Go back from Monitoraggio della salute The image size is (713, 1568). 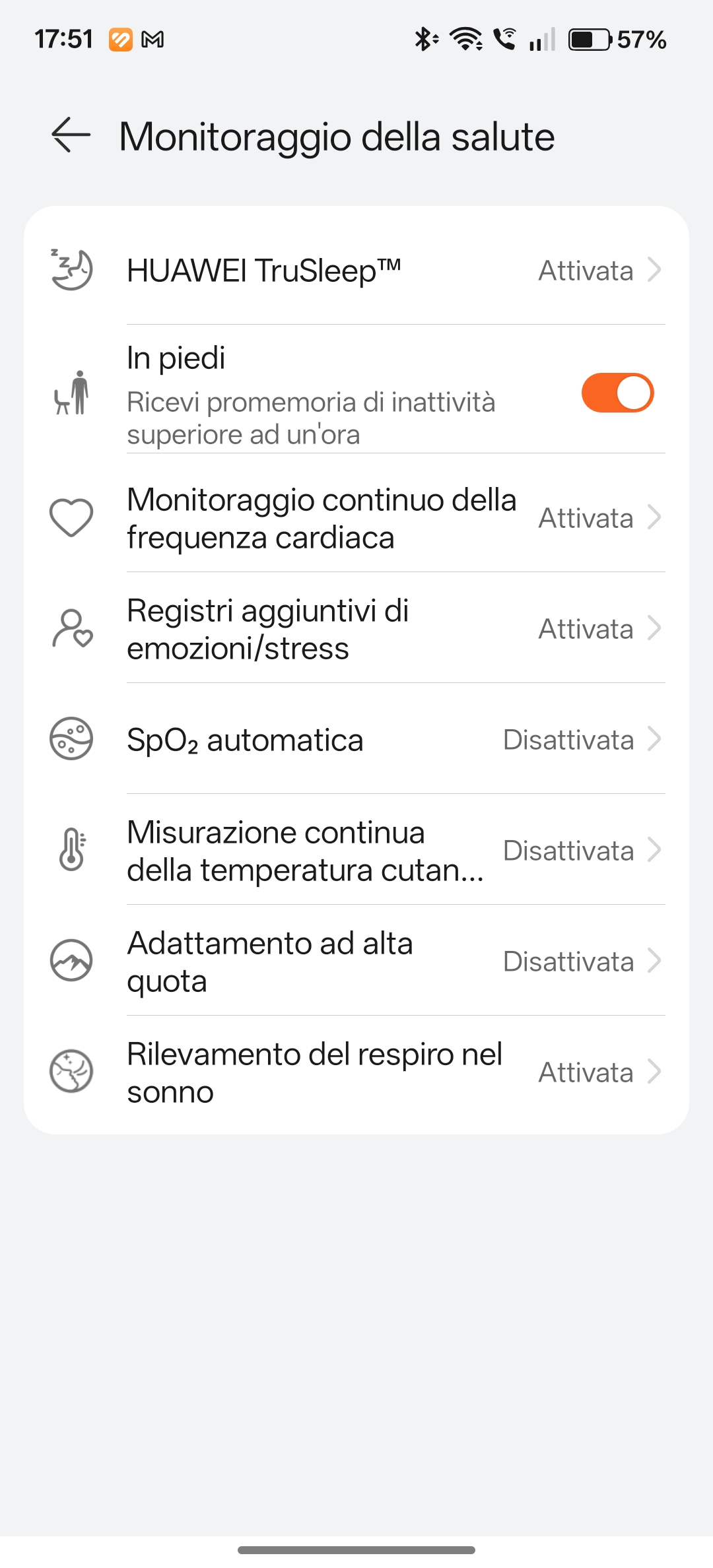[71, 135]
